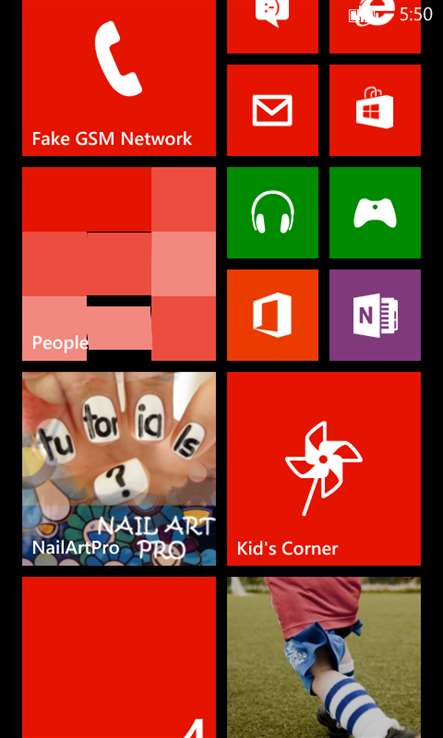Viewport: 443px width, 738px height.
Task: Open the NailArtPro app tile
Action: (x=119, y=469)
